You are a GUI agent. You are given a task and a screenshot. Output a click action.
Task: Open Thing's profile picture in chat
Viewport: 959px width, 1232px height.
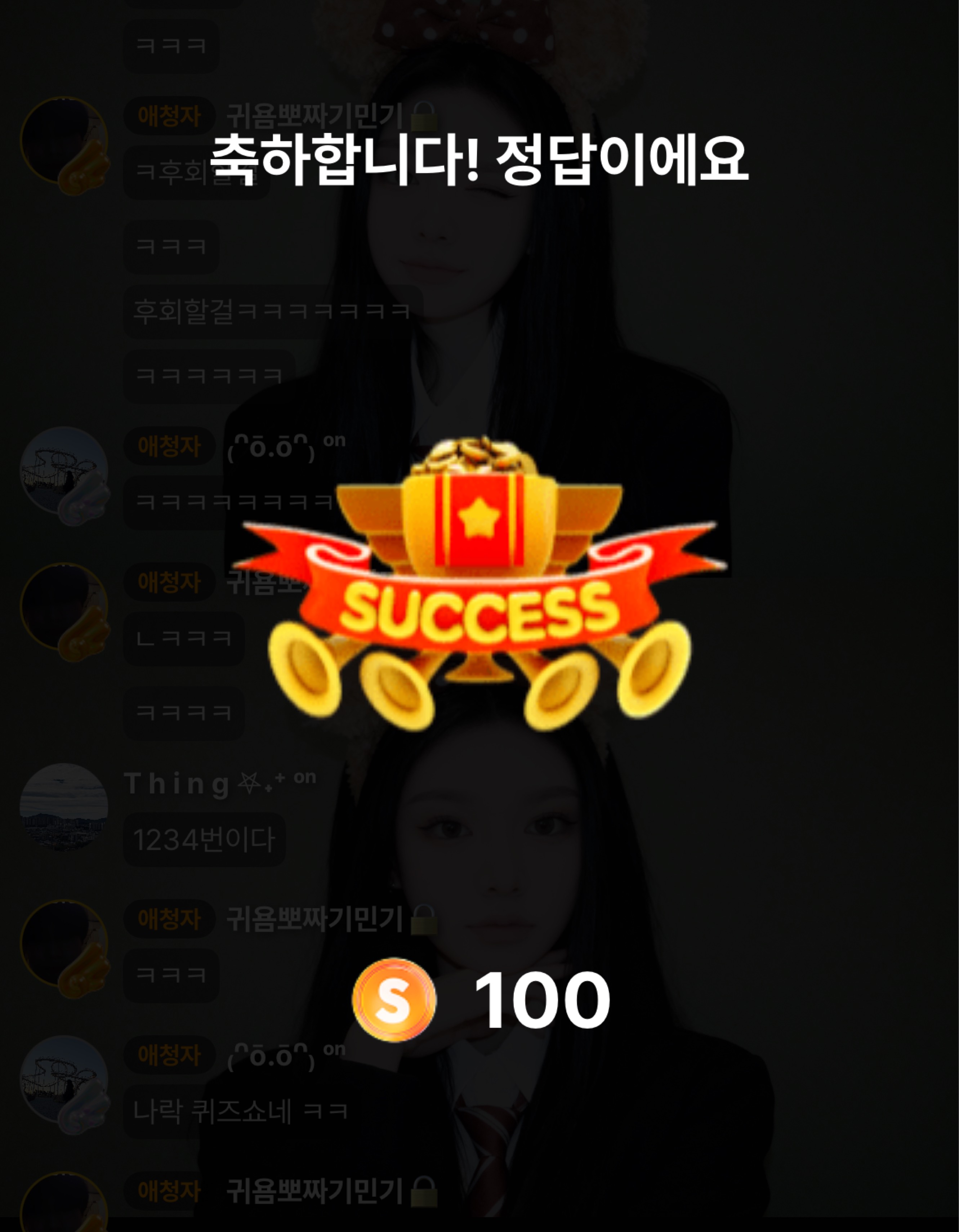tap(64, 807)
